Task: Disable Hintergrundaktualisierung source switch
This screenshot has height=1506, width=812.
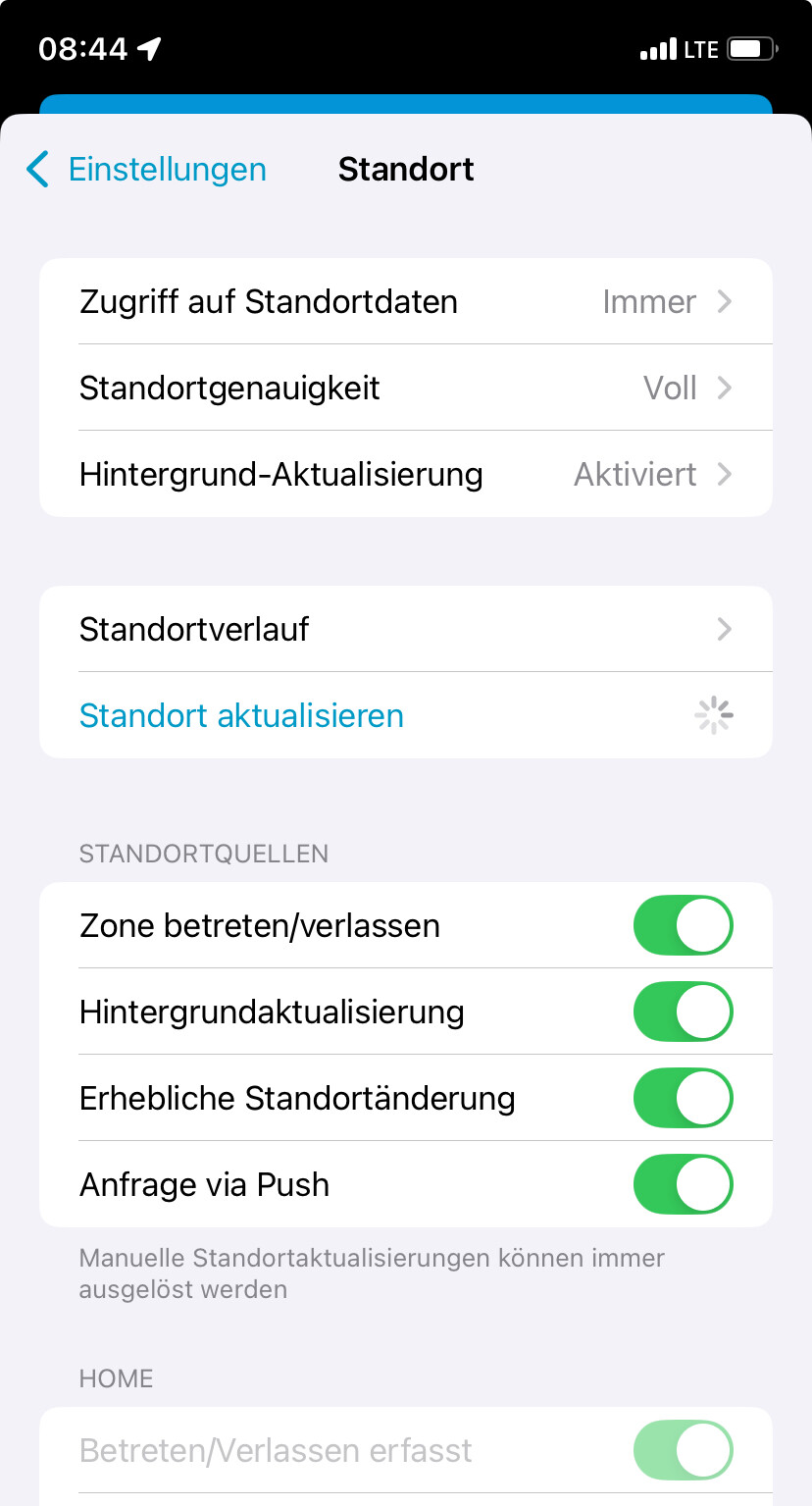Action: click(683, 1012)
